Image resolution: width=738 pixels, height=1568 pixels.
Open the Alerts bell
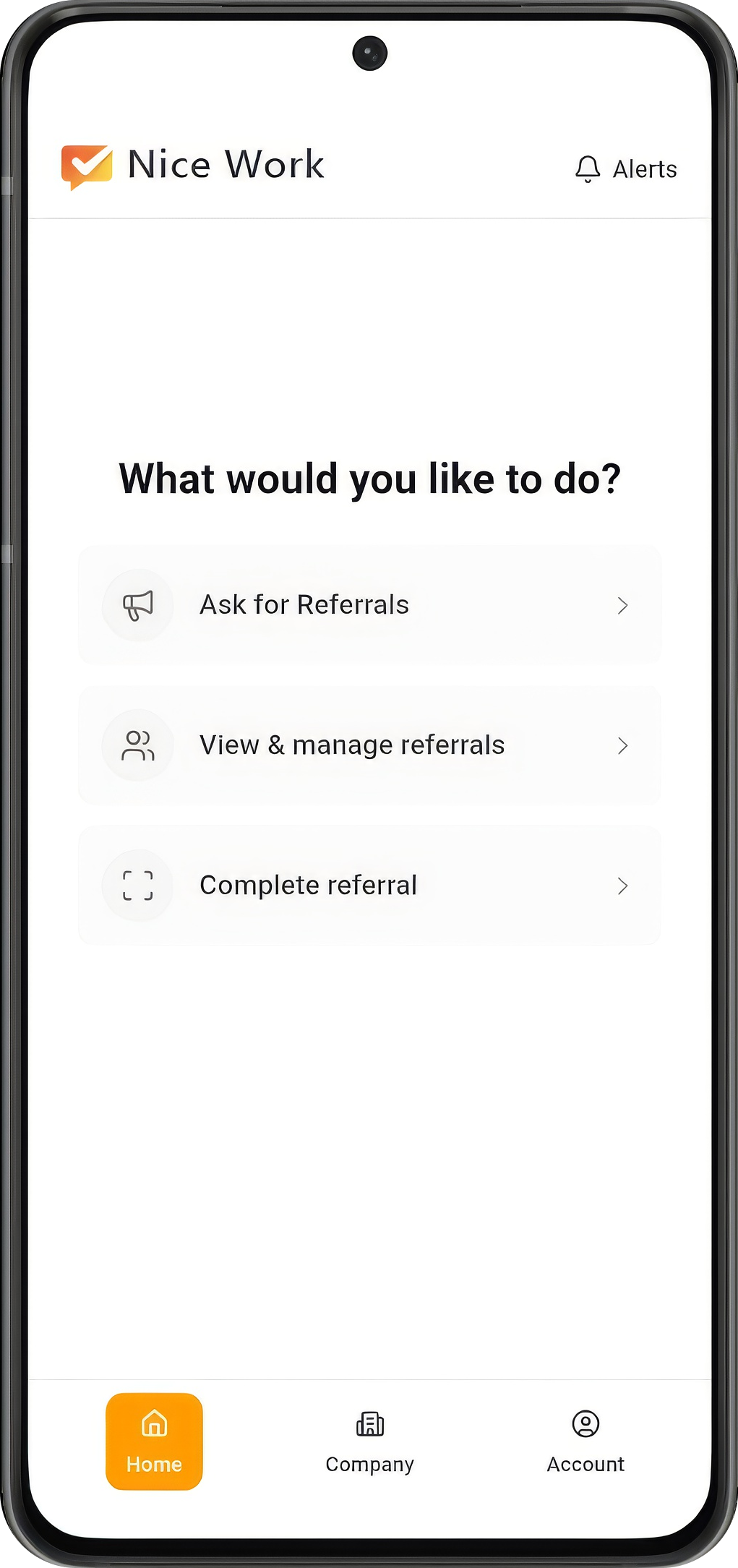point(625,169)
